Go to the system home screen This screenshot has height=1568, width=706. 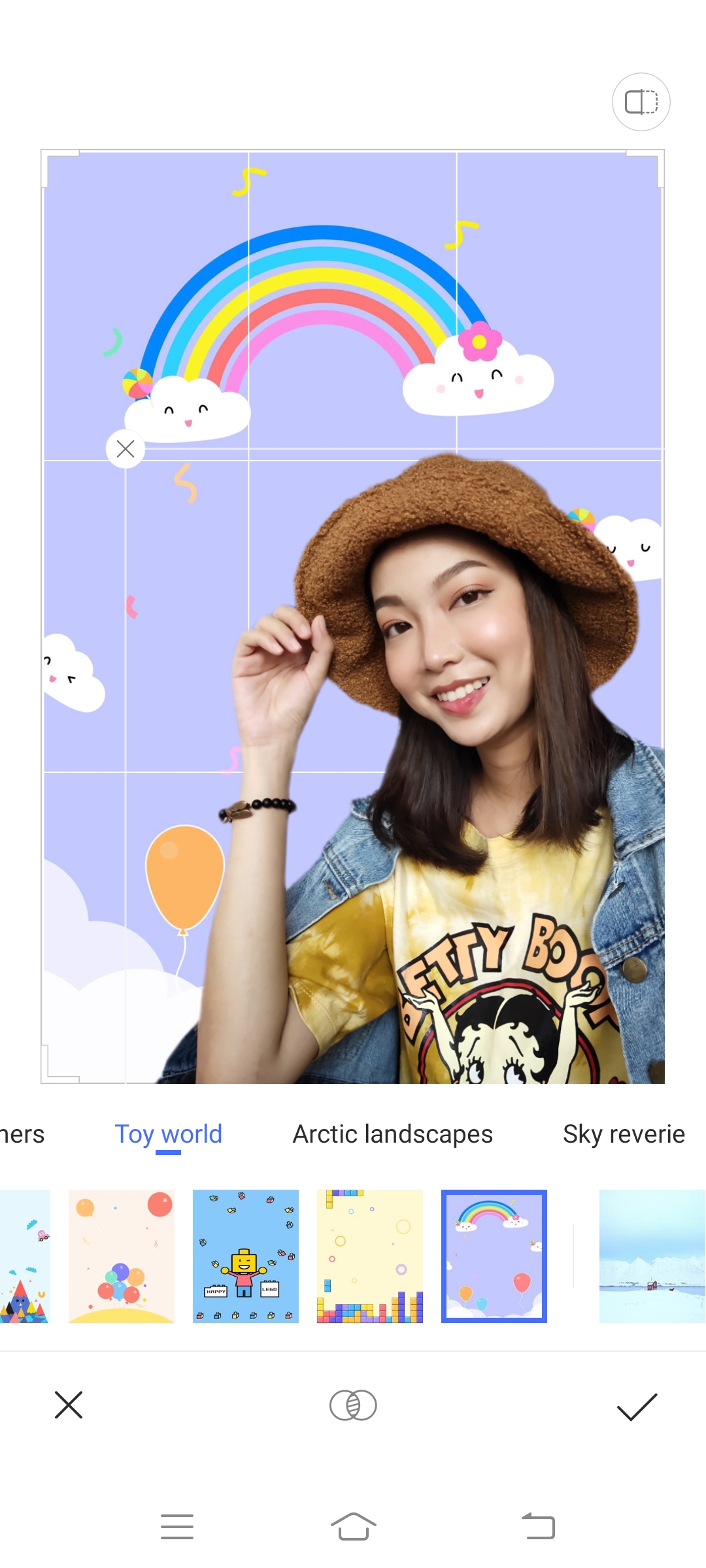pos(353,1527)
